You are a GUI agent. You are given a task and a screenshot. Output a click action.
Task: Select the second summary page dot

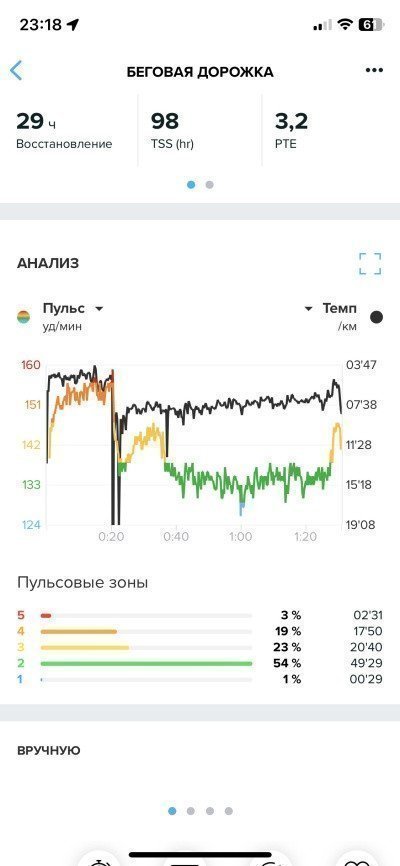coord(209,185)
